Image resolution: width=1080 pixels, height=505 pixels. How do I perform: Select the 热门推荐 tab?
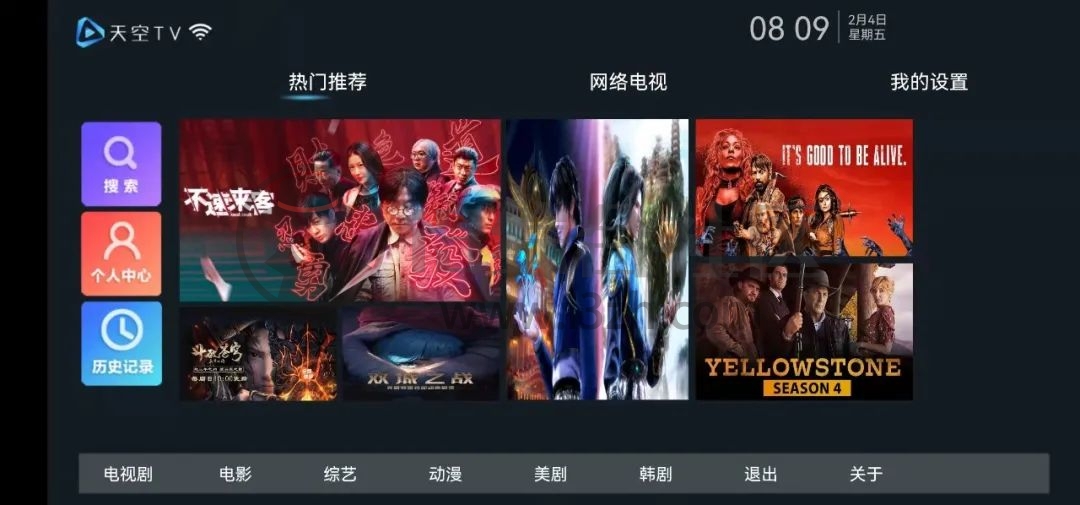pos(327,83)
